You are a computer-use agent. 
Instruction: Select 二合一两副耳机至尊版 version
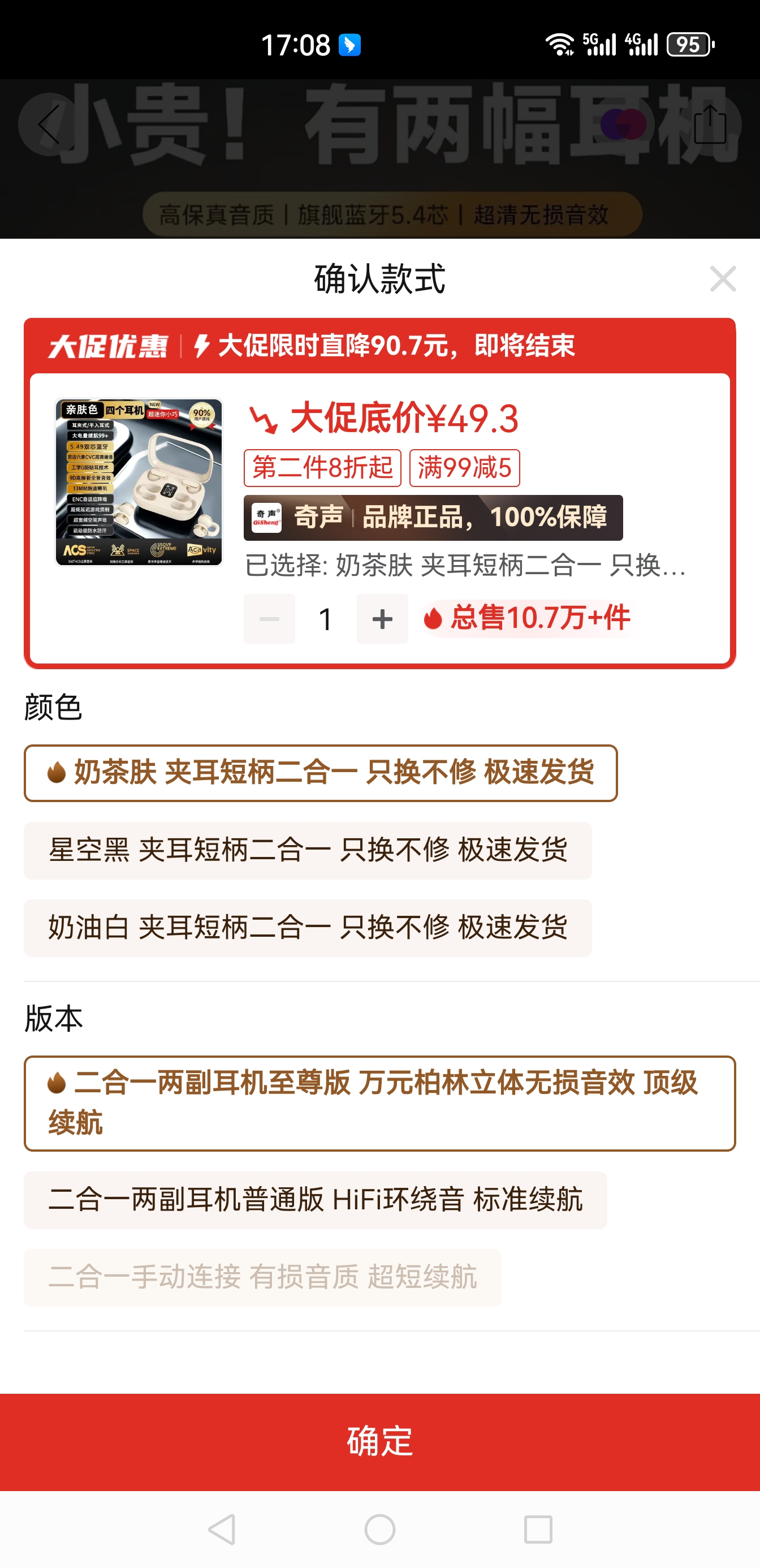pos(379,1103)
